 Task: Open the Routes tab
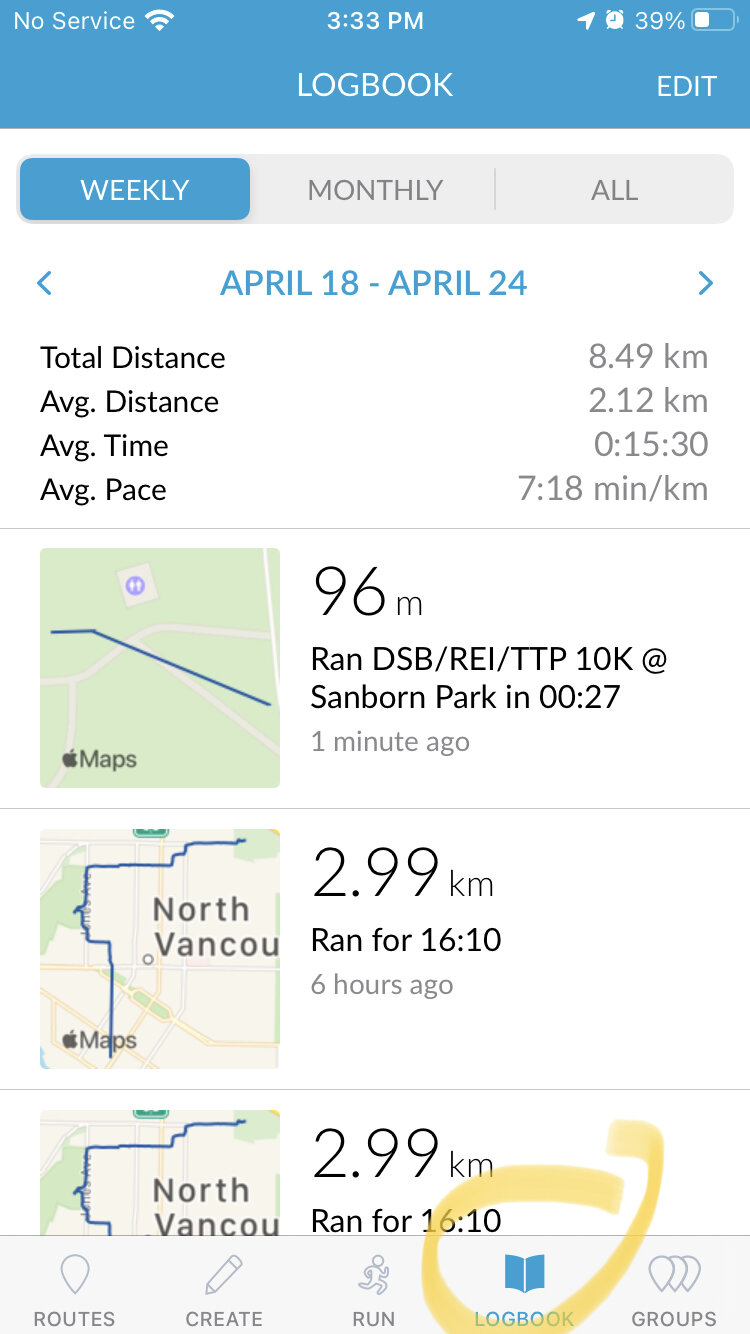point(74,1290)
